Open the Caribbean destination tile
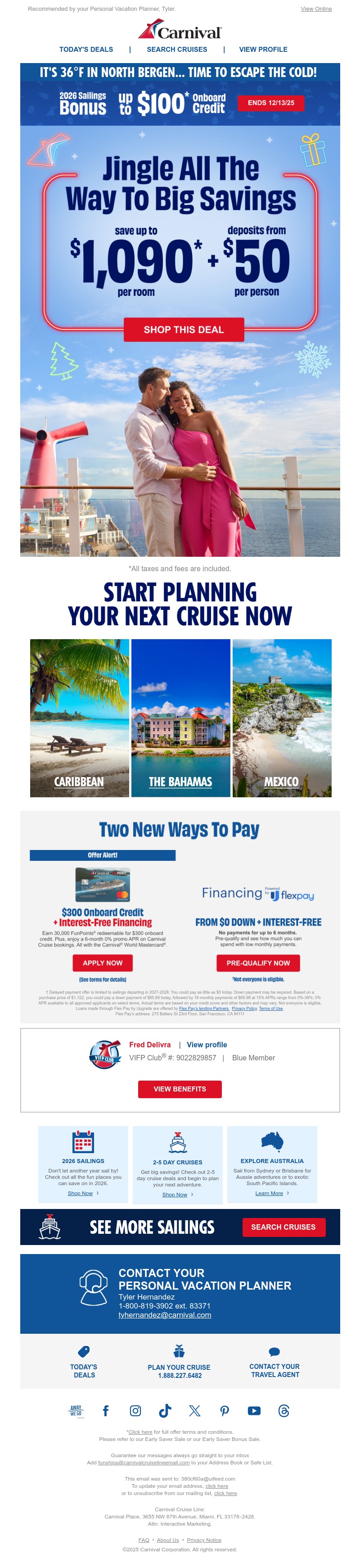The width and height of the screenshot is (360, 1568). 79,718
